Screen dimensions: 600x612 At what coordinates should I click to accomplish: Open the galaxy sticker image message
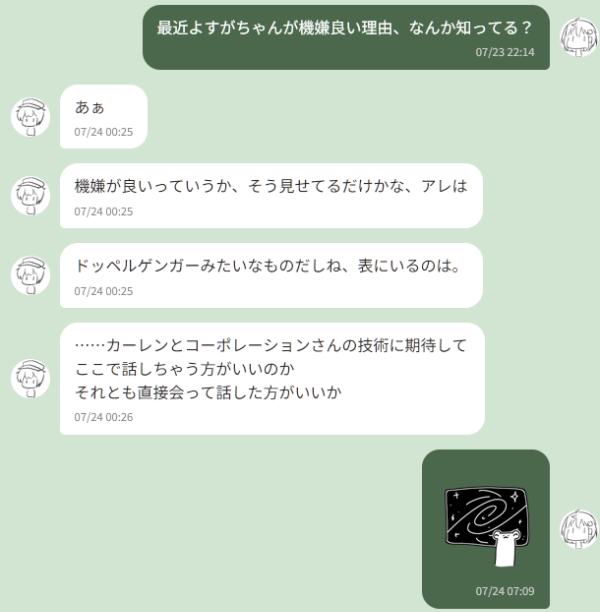pyautogui.click(x=487, y=522)
